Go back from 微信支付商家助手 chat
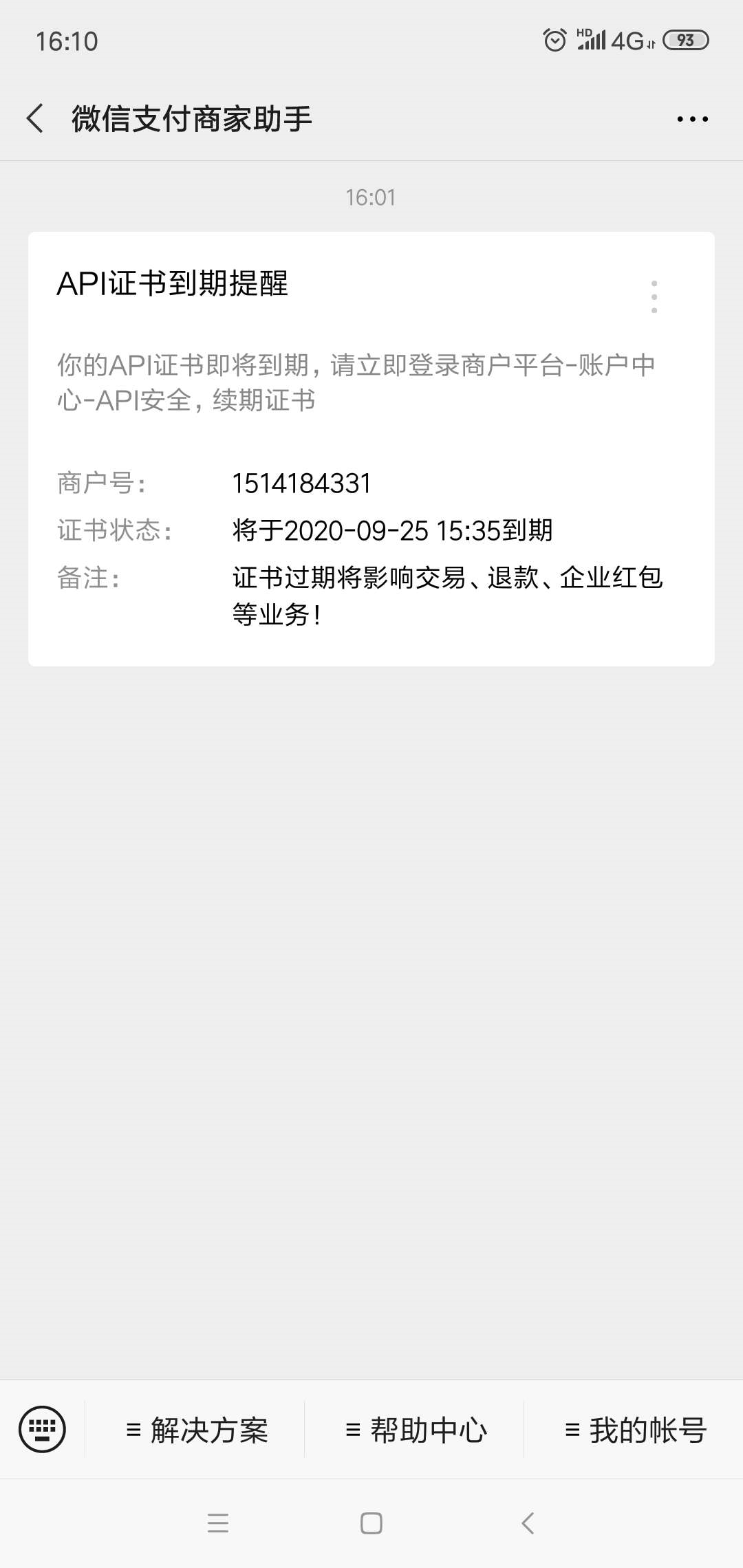The height and width of the screenshot is (1568, 743). pos(36,118)
